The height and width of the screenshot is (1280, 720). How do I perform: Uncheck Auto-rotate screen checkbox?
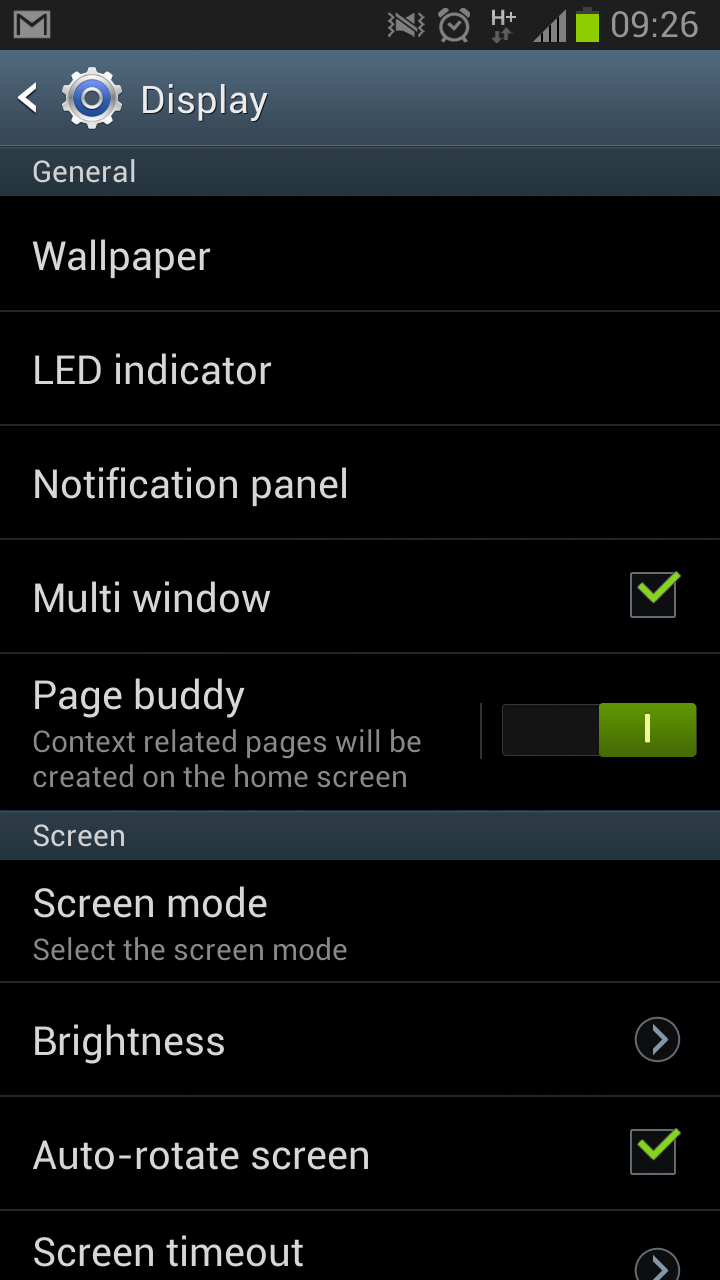[x=654, y=1152]
